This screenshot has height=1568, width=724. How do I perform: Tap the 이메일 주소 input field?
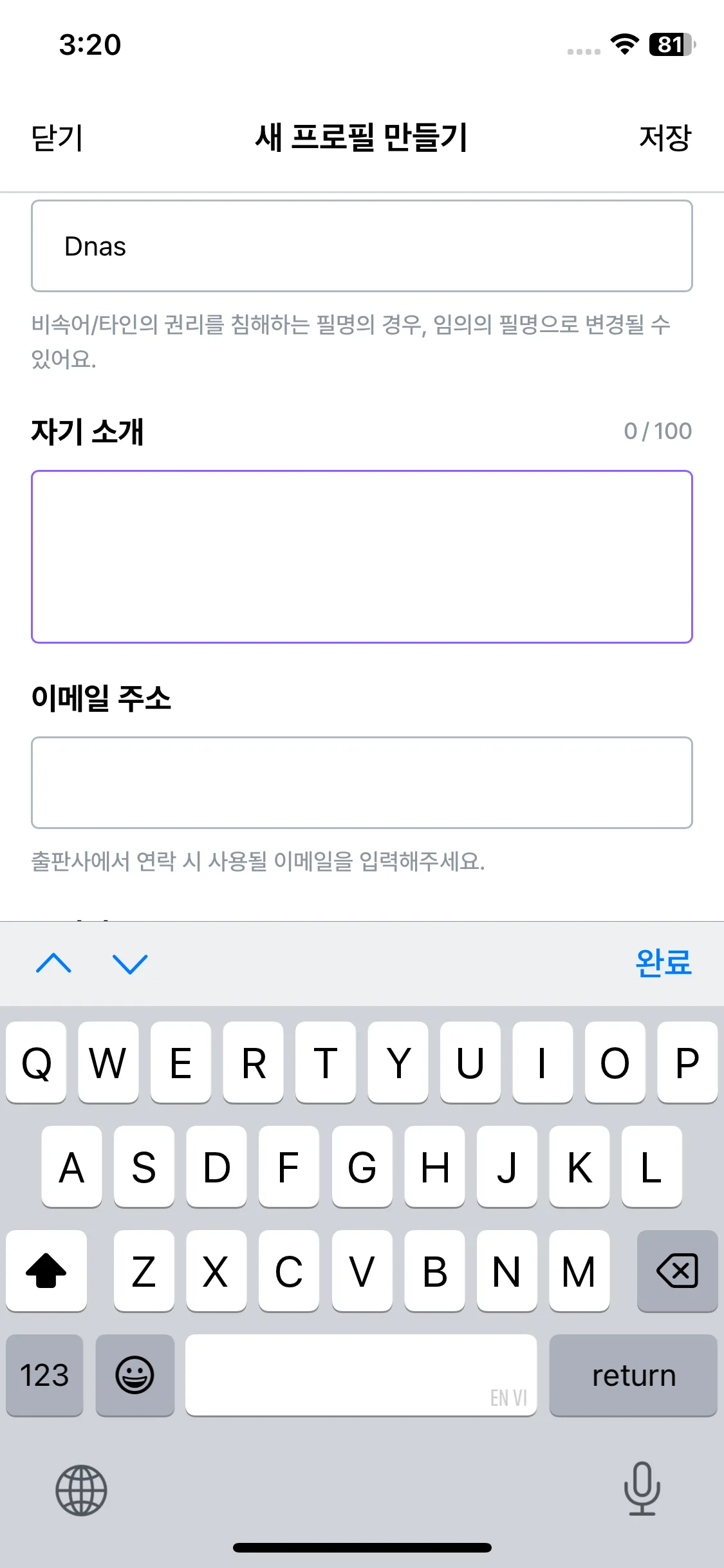pos(362,782)
